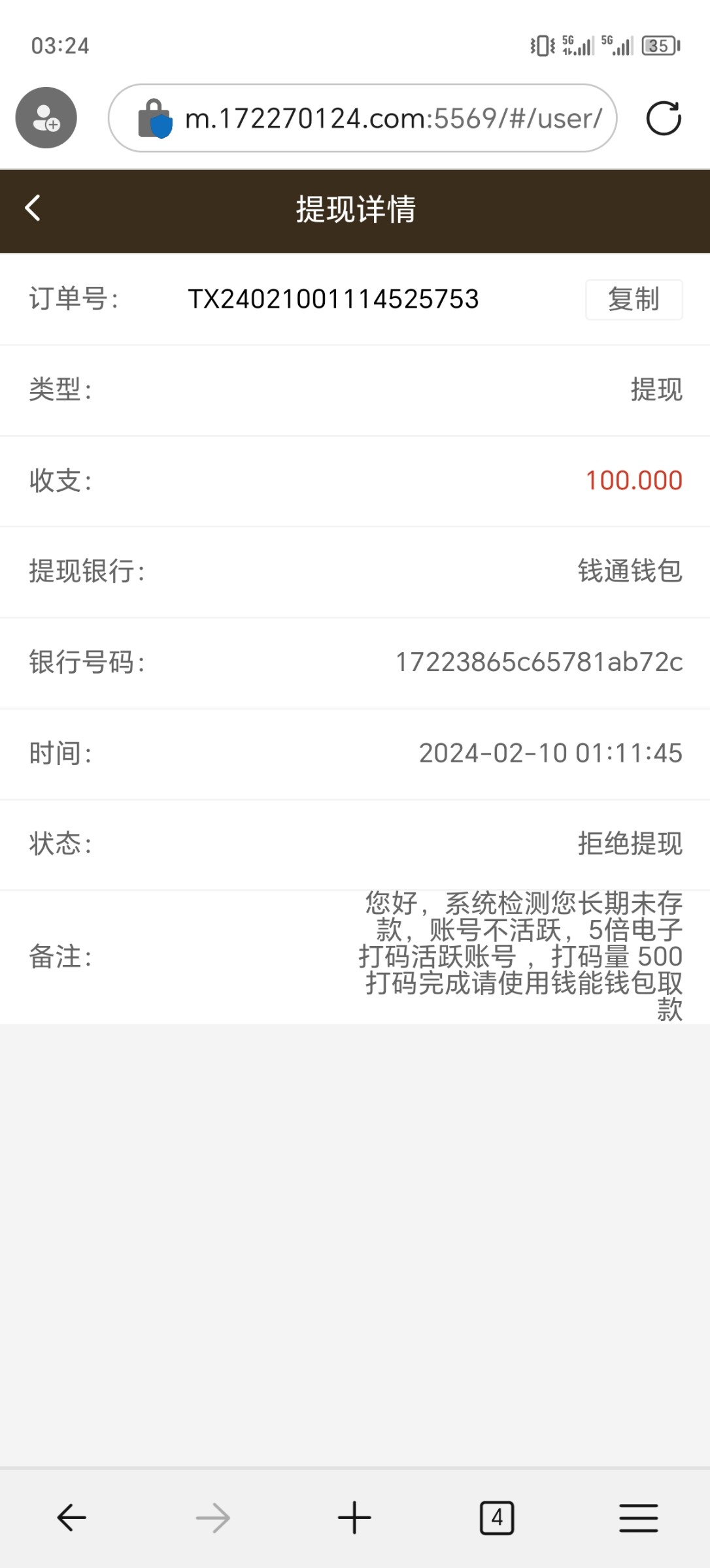
Task: Open a new tab with the plus icon
Action: click(x=354, y=1517)
